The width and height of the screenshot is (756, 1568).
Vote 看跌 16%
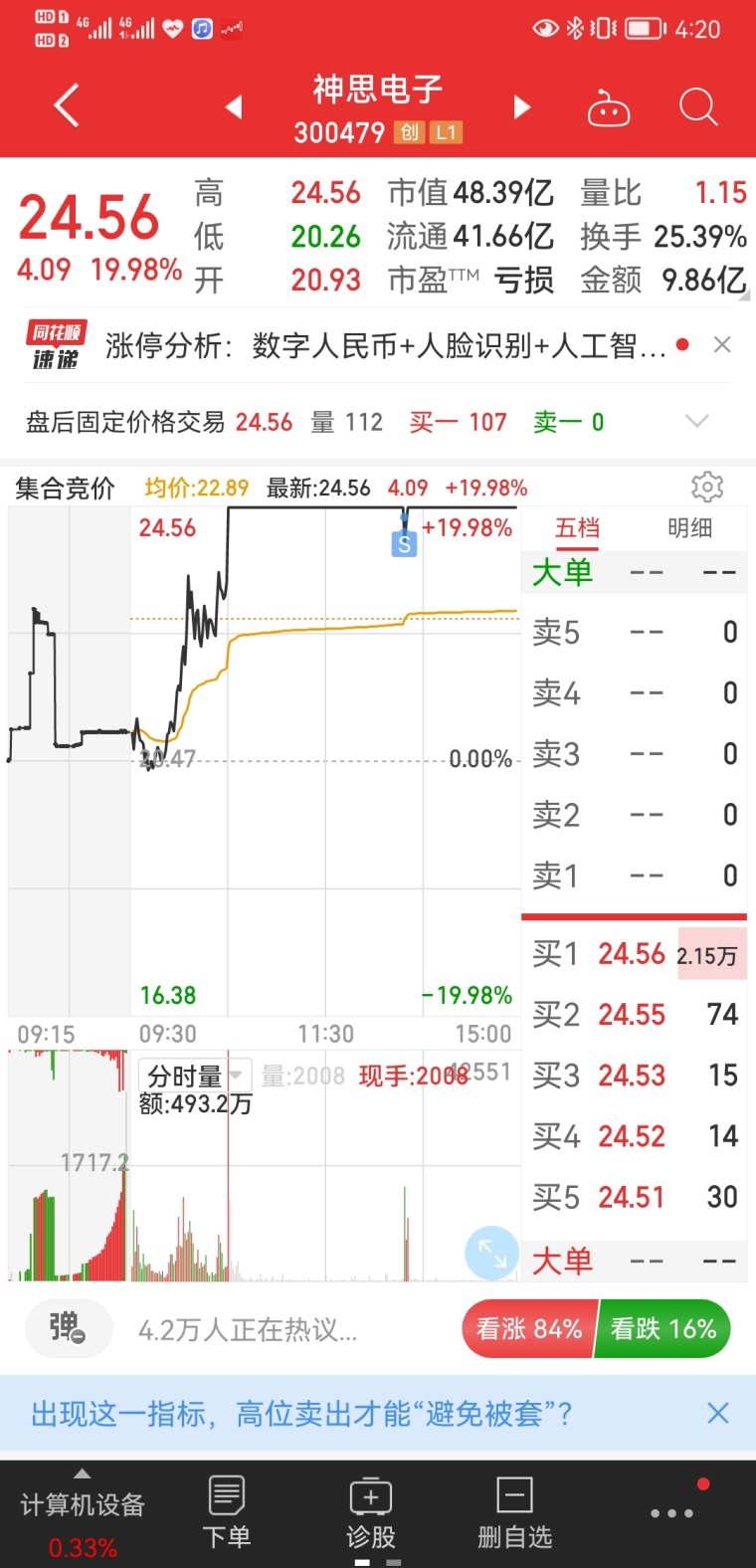pyautogui.click(x=663, y=1329)
